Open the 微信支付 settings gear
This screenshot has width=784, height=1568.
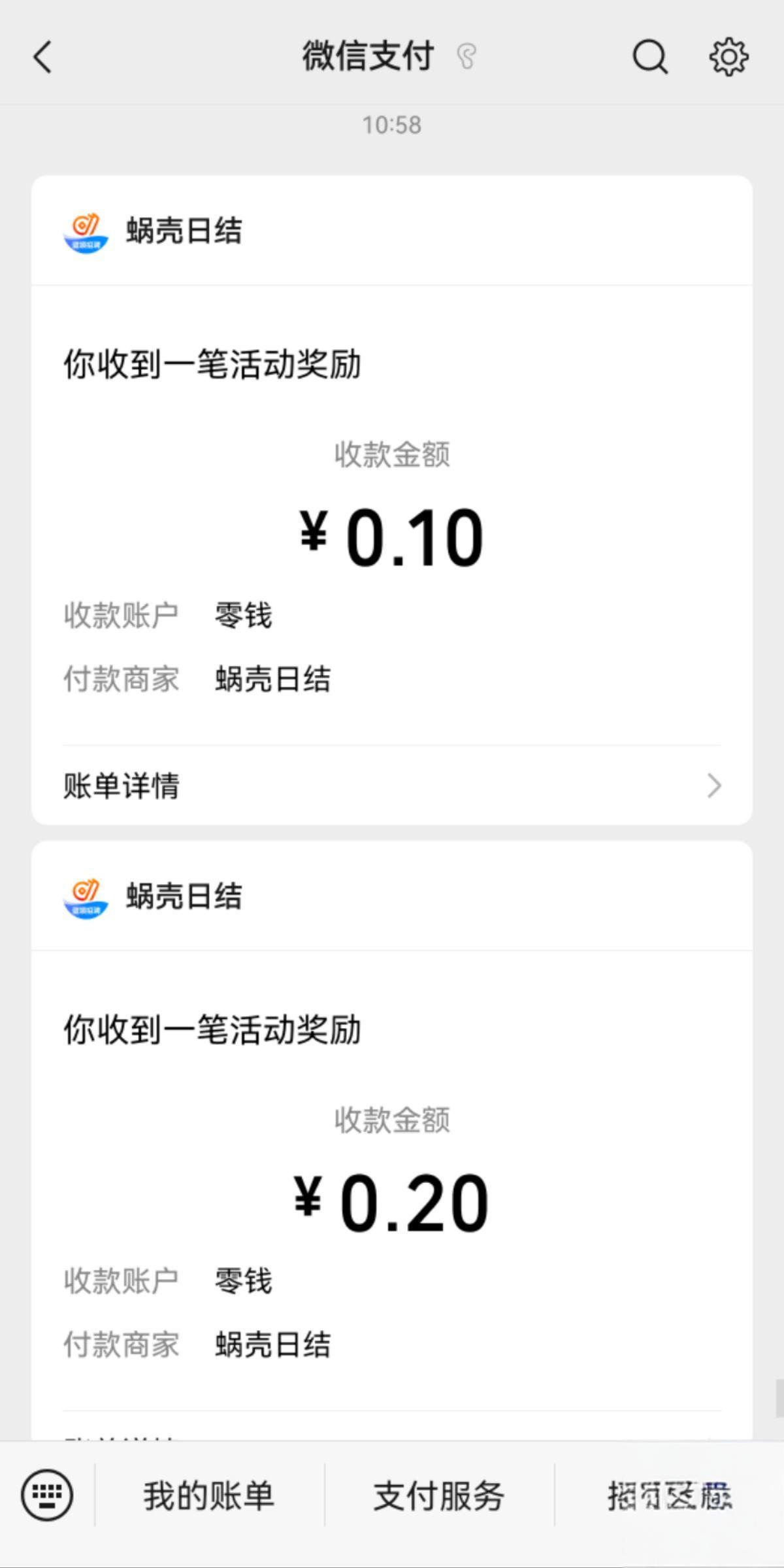[728, 57]
